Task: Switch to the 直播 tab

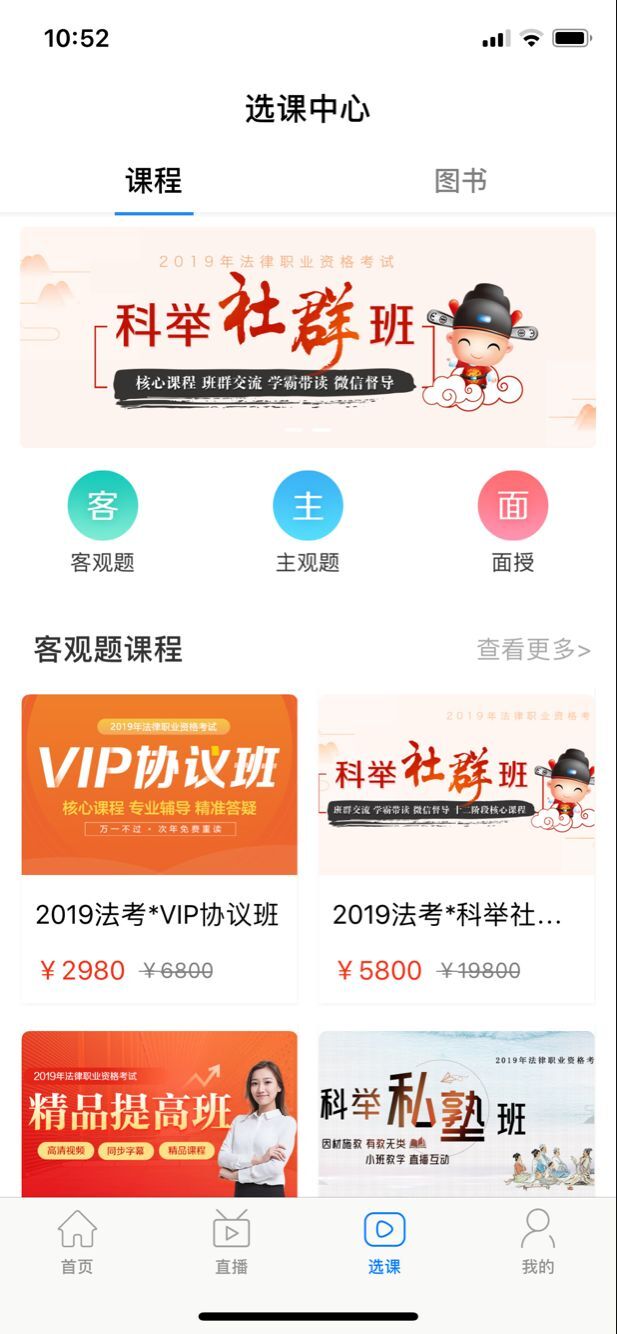Action: pos(231,1243)
